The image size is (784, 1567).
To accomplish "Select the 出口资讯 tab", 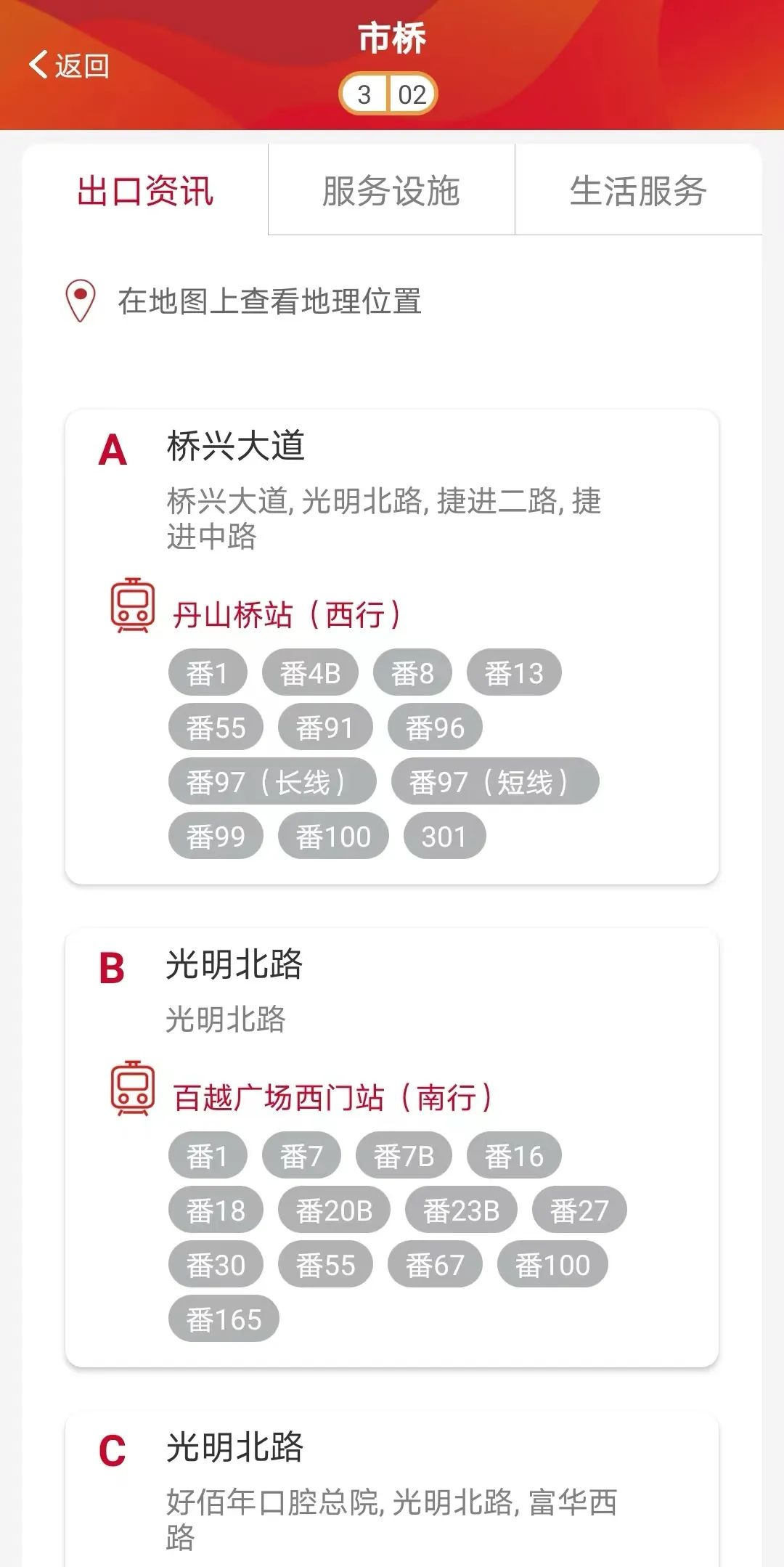I will (x=145, y=191).
